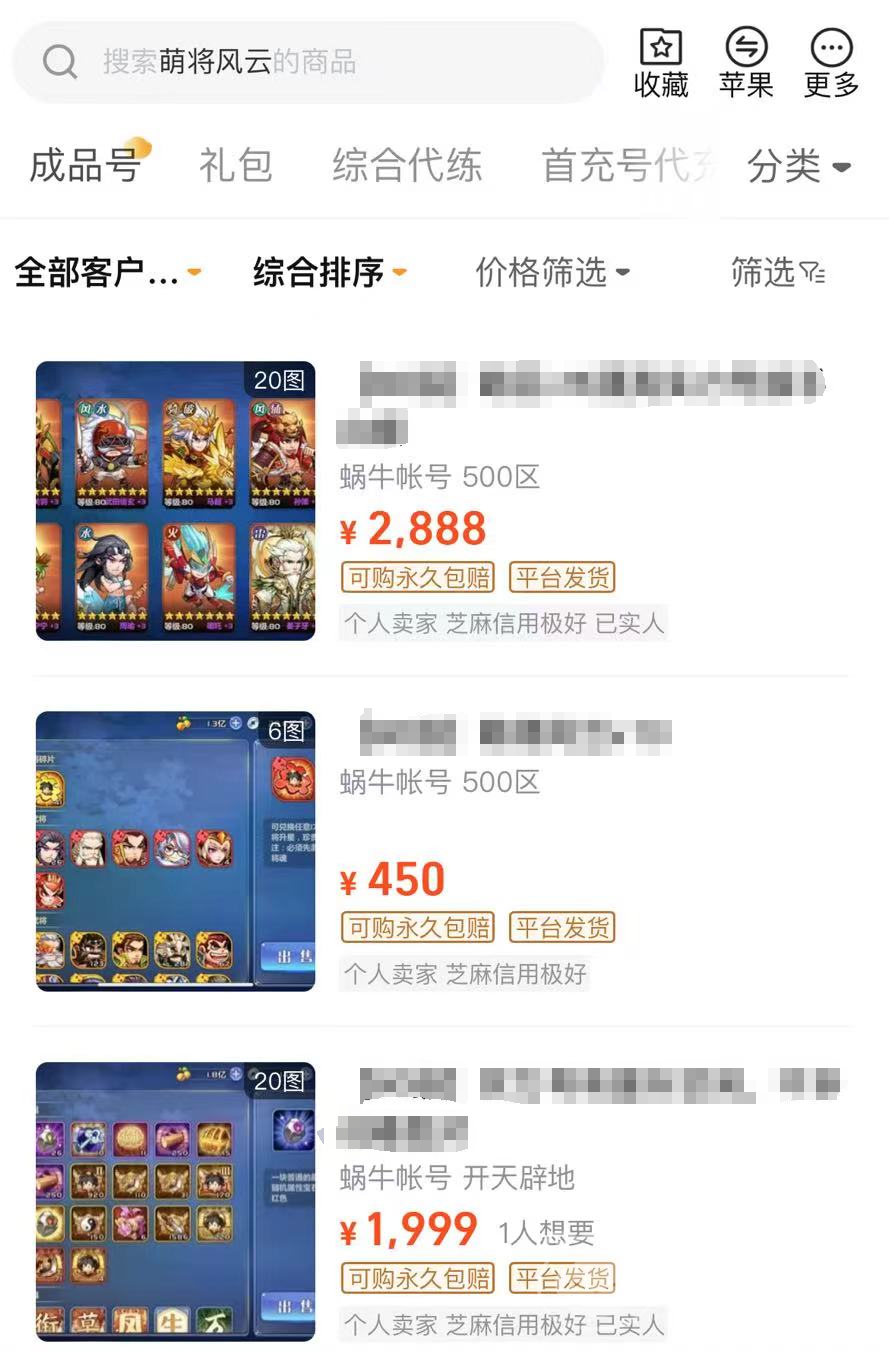Add this game to favorites via 收藏
889x1351 pixels.
(661, 63)
